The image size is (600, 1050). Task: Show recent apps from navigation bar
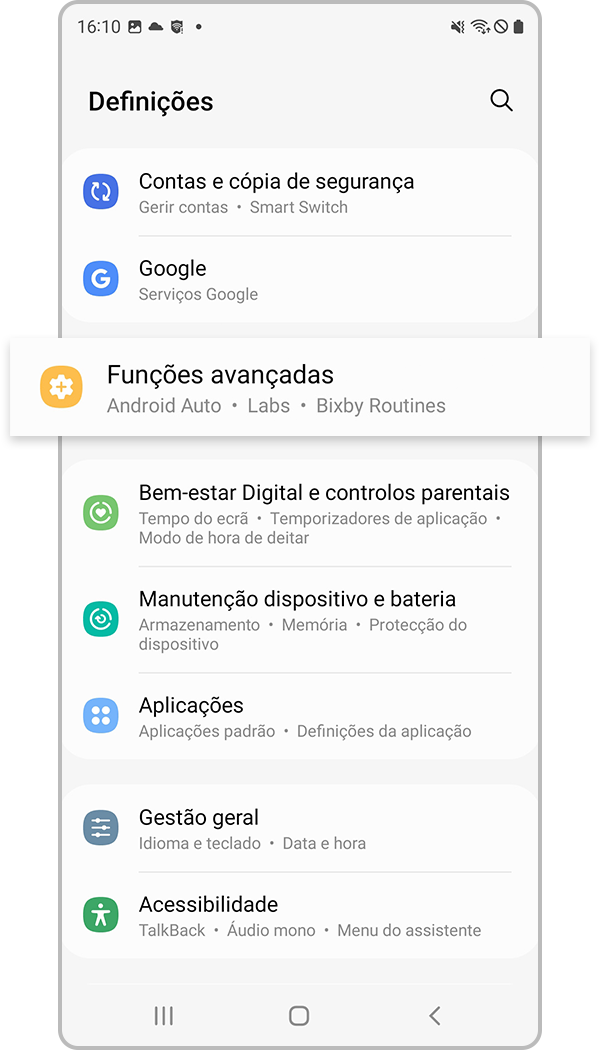coord(164,1016)
